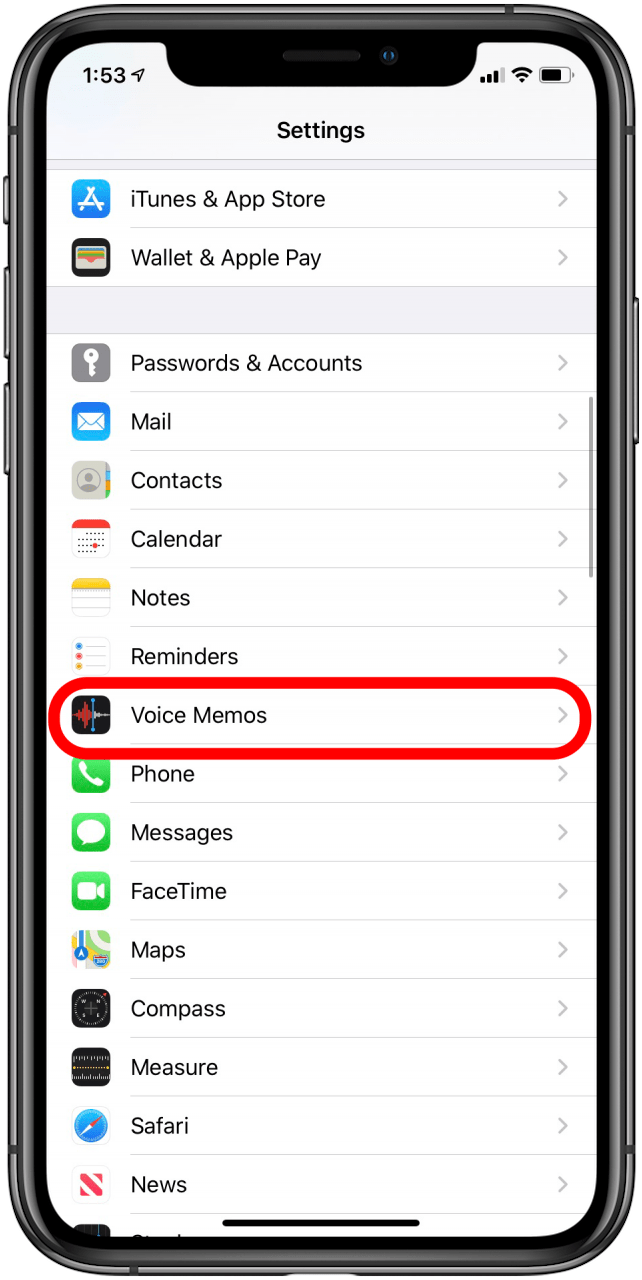Select the Calendar settings row

pyautogui.click(x=320, y=539)
